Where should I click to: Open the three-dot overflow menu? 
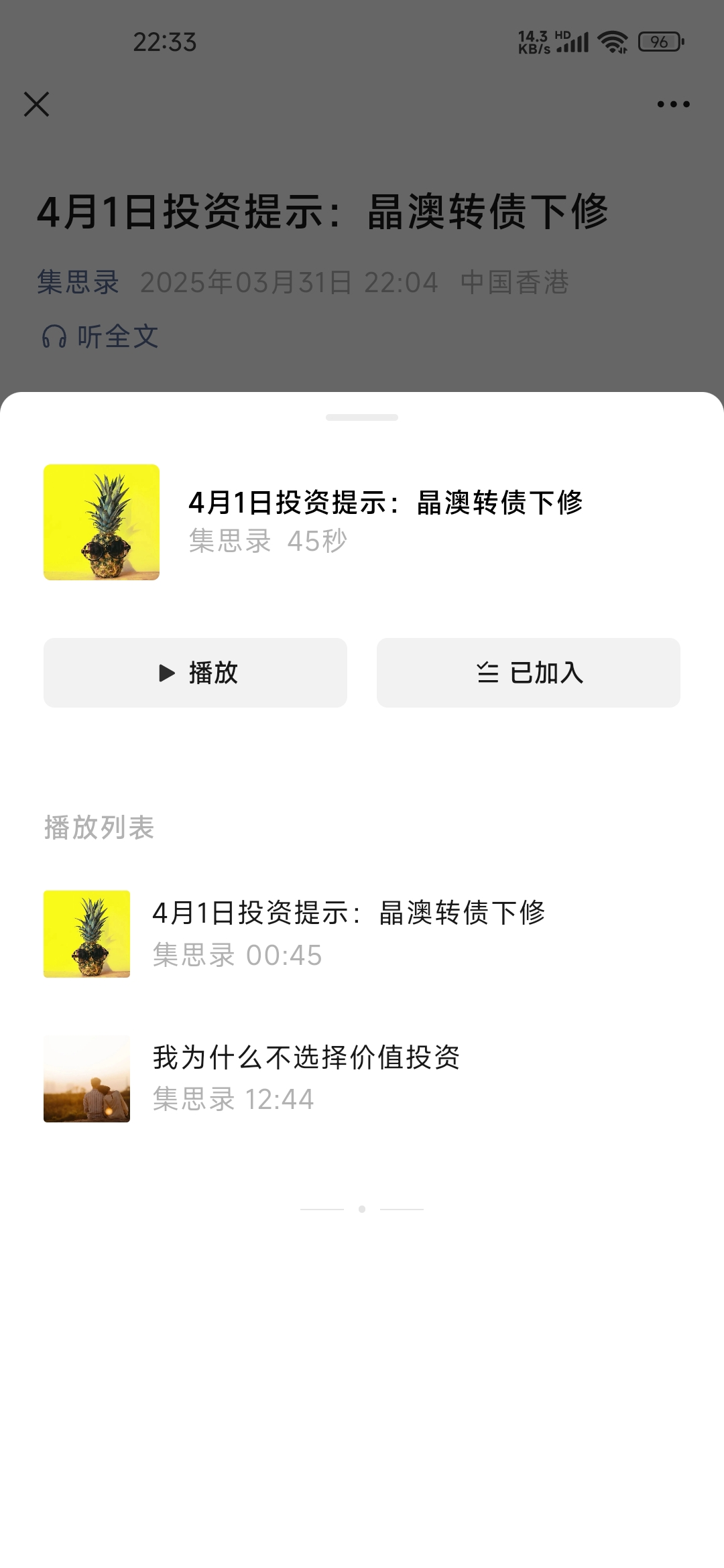click(673, 105)
